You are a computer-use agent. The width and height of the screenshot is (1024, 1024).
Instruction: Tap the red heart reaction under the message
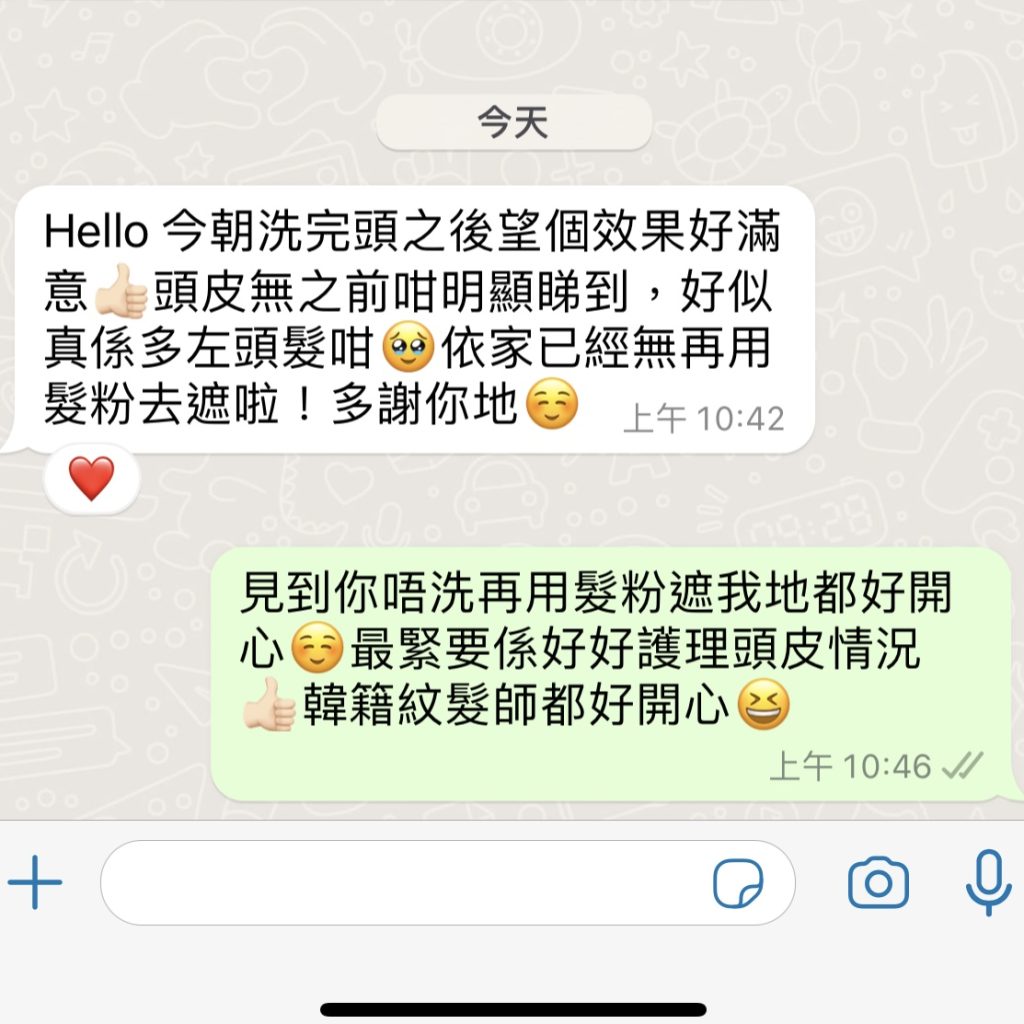click(91, 479)
